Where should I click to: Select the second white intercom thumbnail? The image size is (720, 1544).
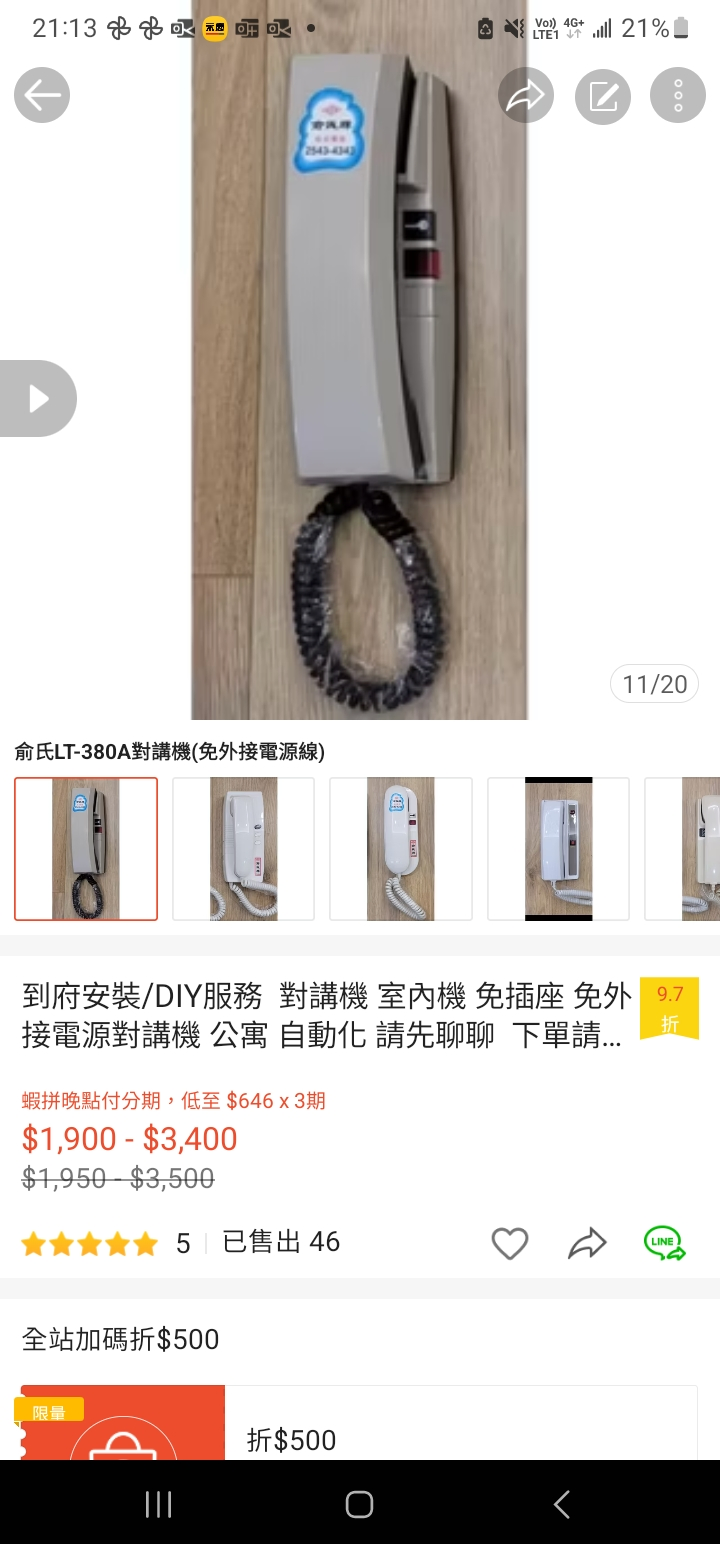(x=243, y=849)
